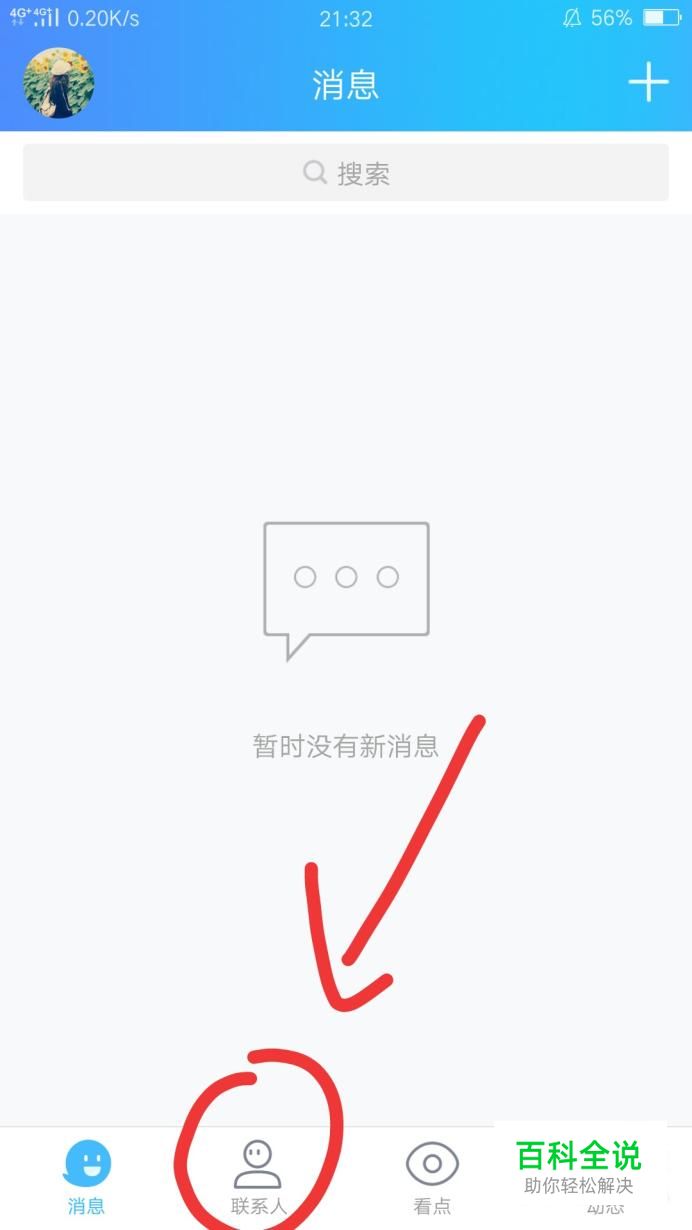
Task: Open the 搜索 search box
Action: [x=346, y=173]
